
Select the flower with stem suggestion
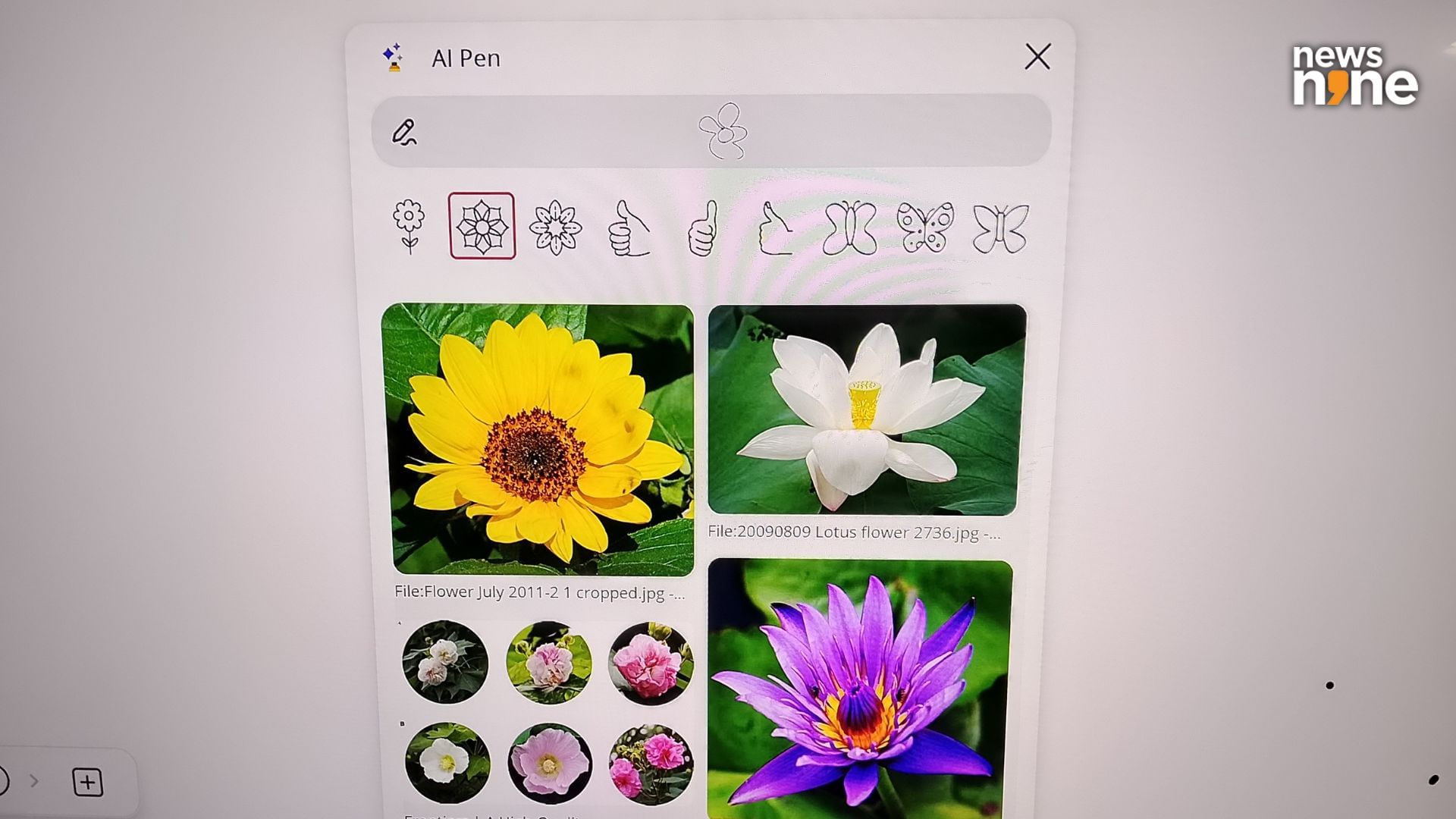click(409, 226)
